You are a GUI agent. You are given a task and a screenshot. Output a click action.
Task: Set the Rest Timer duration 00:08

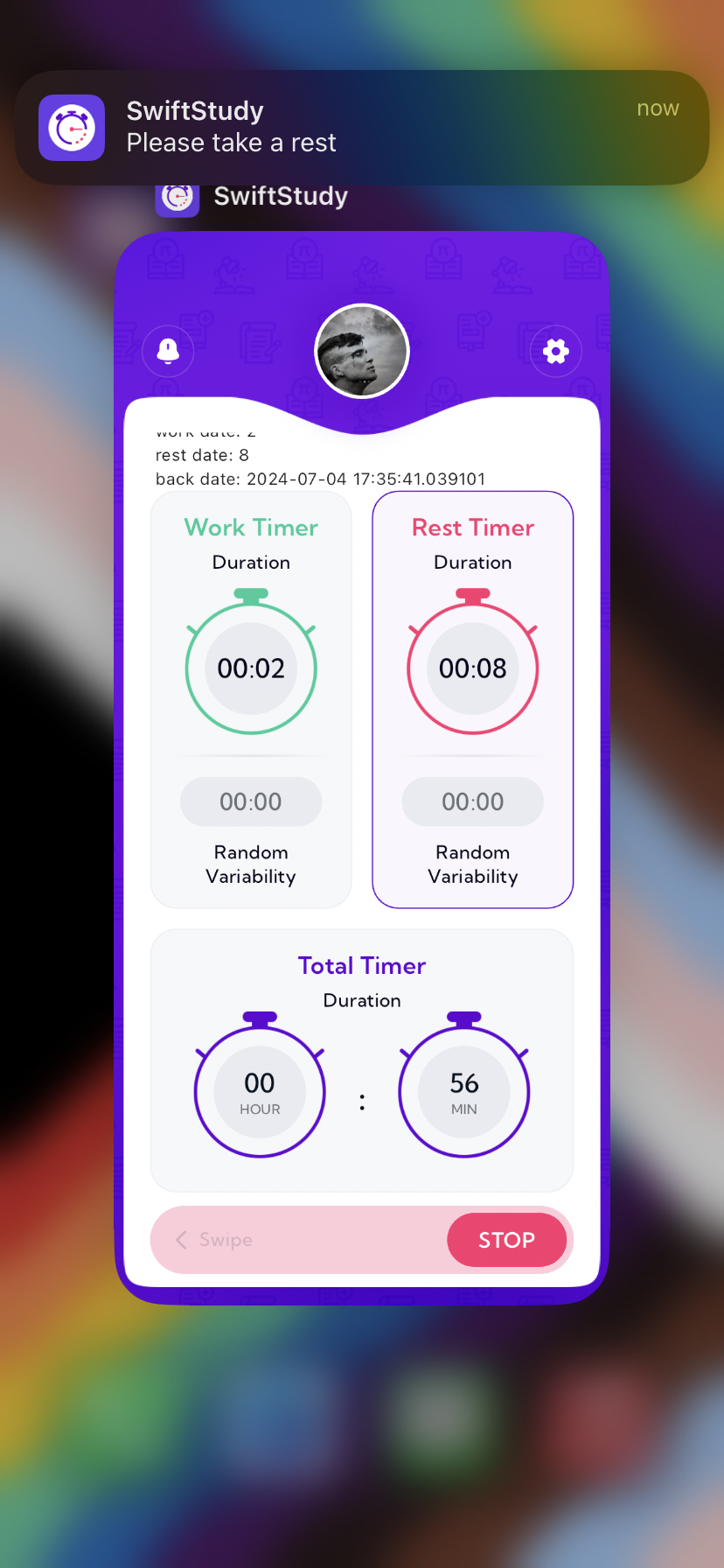tap(473, 668)
